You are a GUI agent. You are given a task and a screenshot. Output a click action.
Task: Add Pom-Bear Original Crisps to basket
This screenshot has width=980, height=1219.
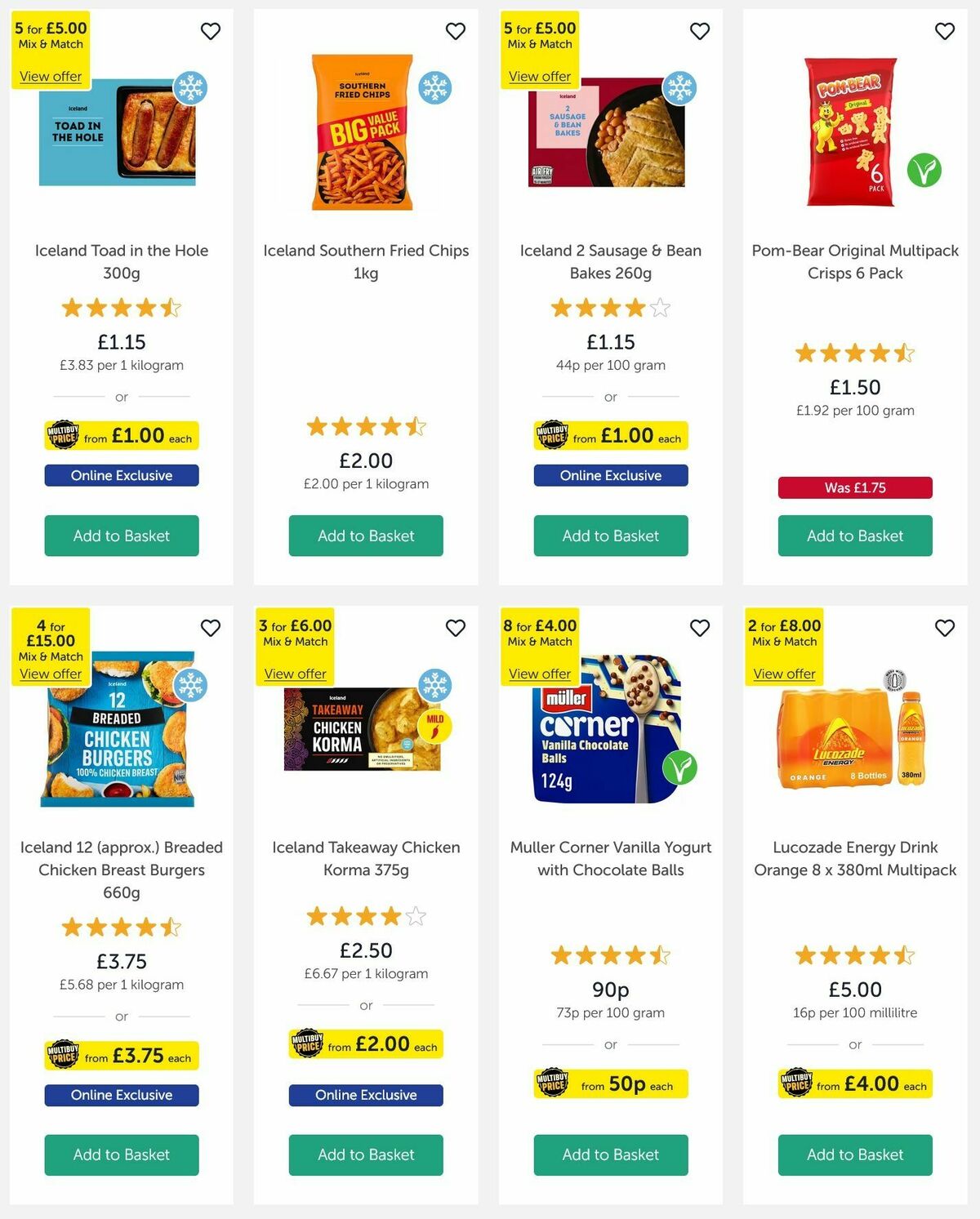[854, 536]
